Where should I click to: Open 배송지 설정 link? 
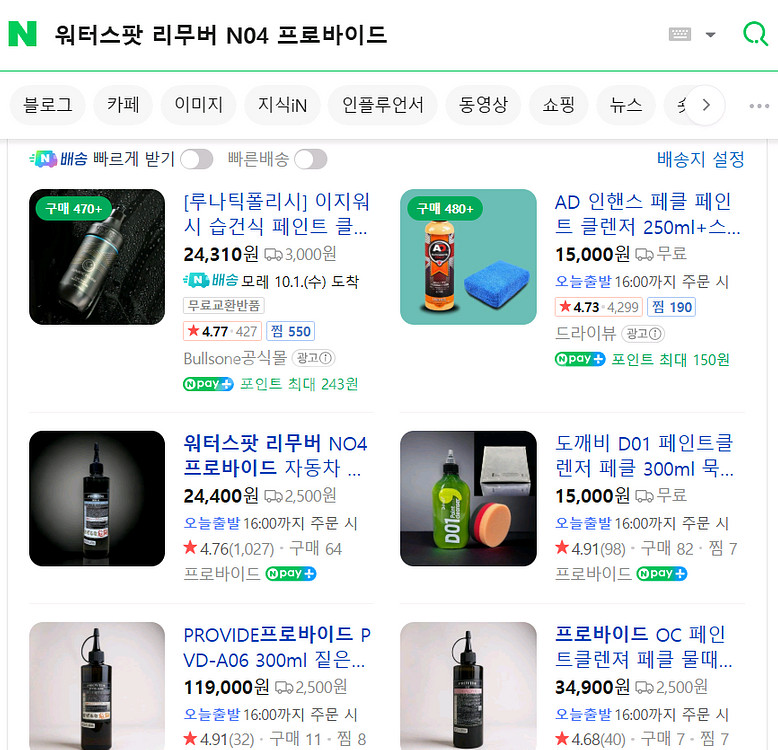[x=700, y=159]
